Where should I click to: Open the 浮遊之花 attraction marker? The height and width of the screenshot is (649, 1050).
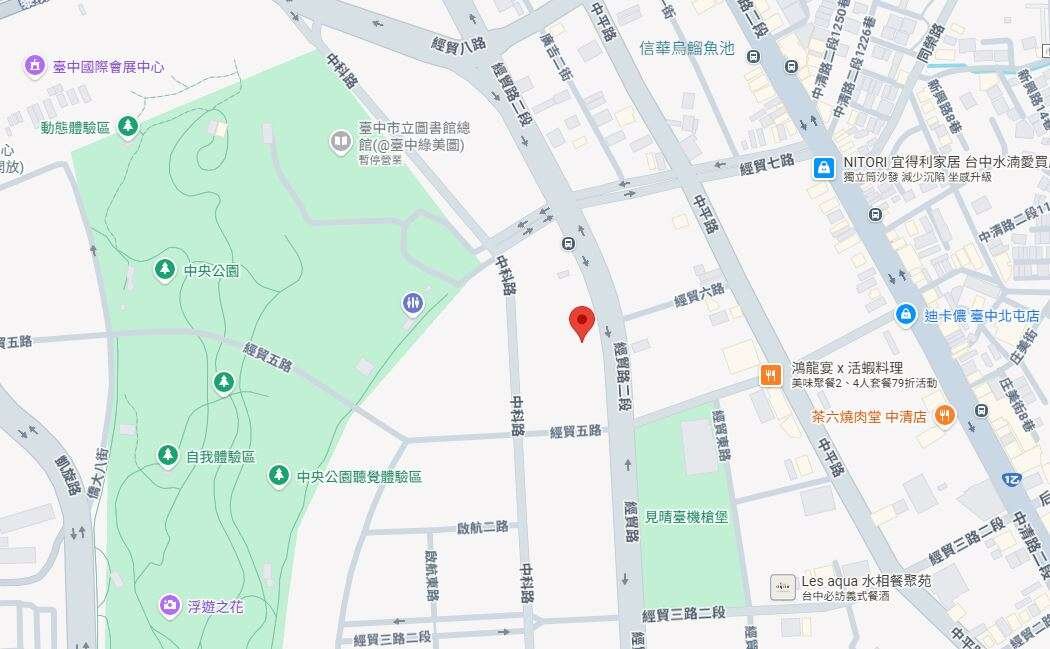pyautogui.click(x=171, y=606)
